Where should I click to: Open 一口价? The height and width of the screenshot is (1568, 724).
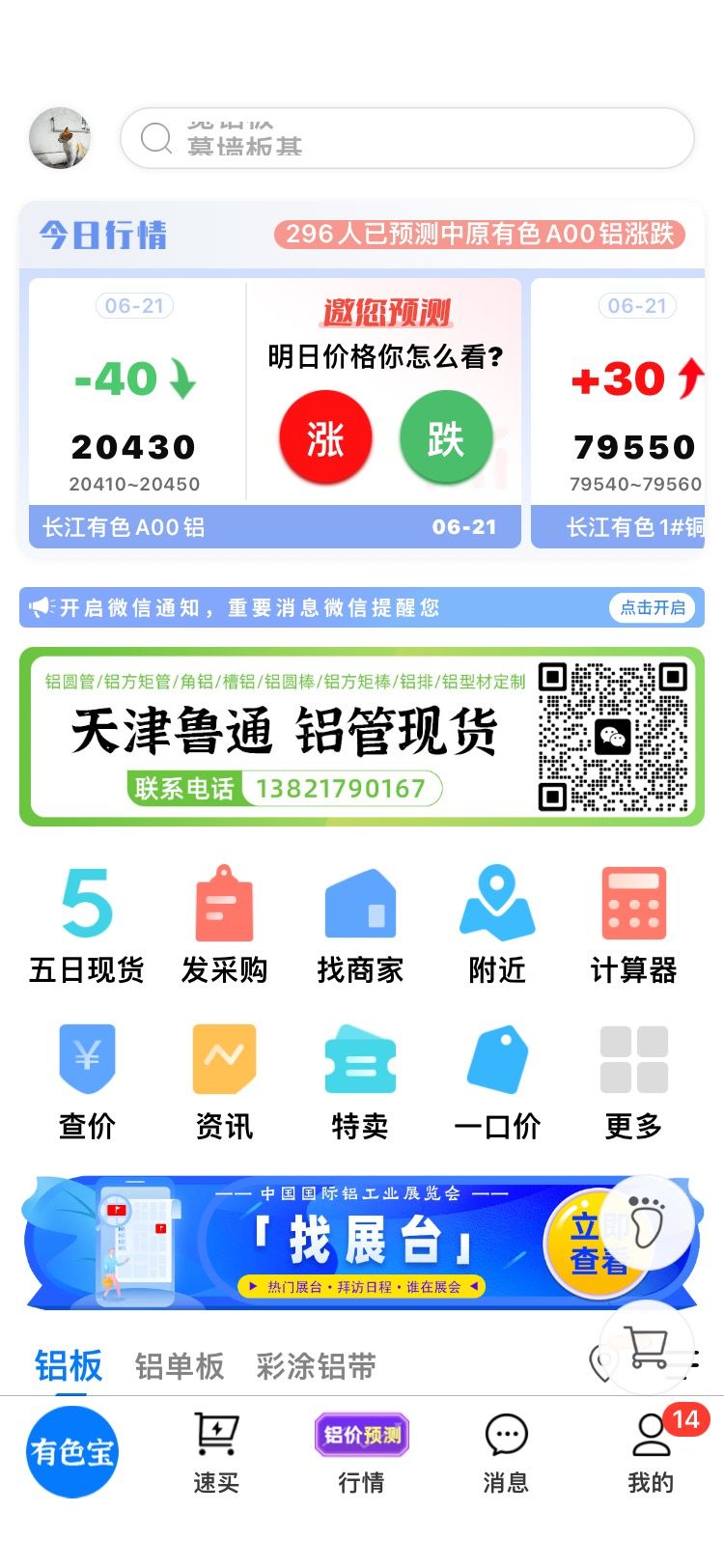pos(497,1082)
